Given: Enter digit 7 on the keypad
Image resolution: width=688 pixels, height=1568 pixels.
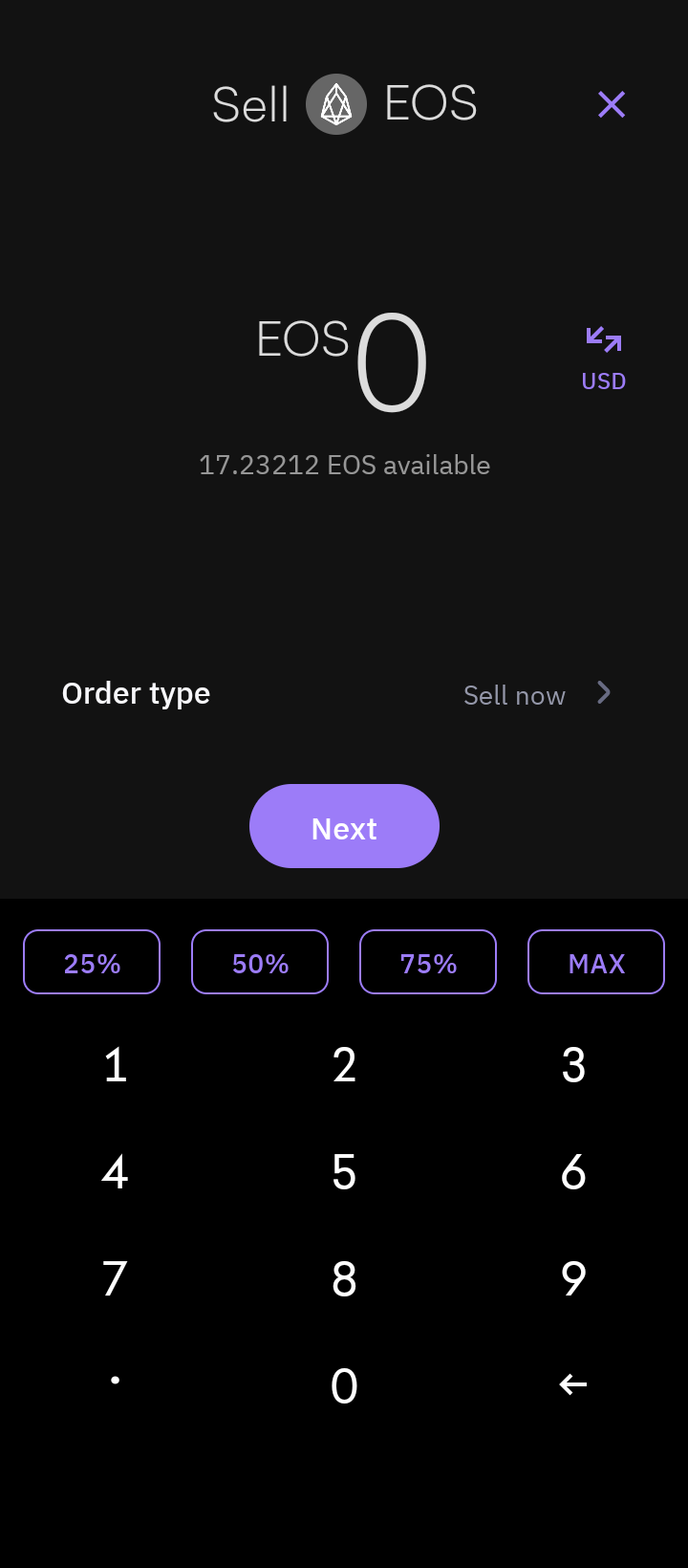Looking at the screenshot, I should click(115, 1279).
